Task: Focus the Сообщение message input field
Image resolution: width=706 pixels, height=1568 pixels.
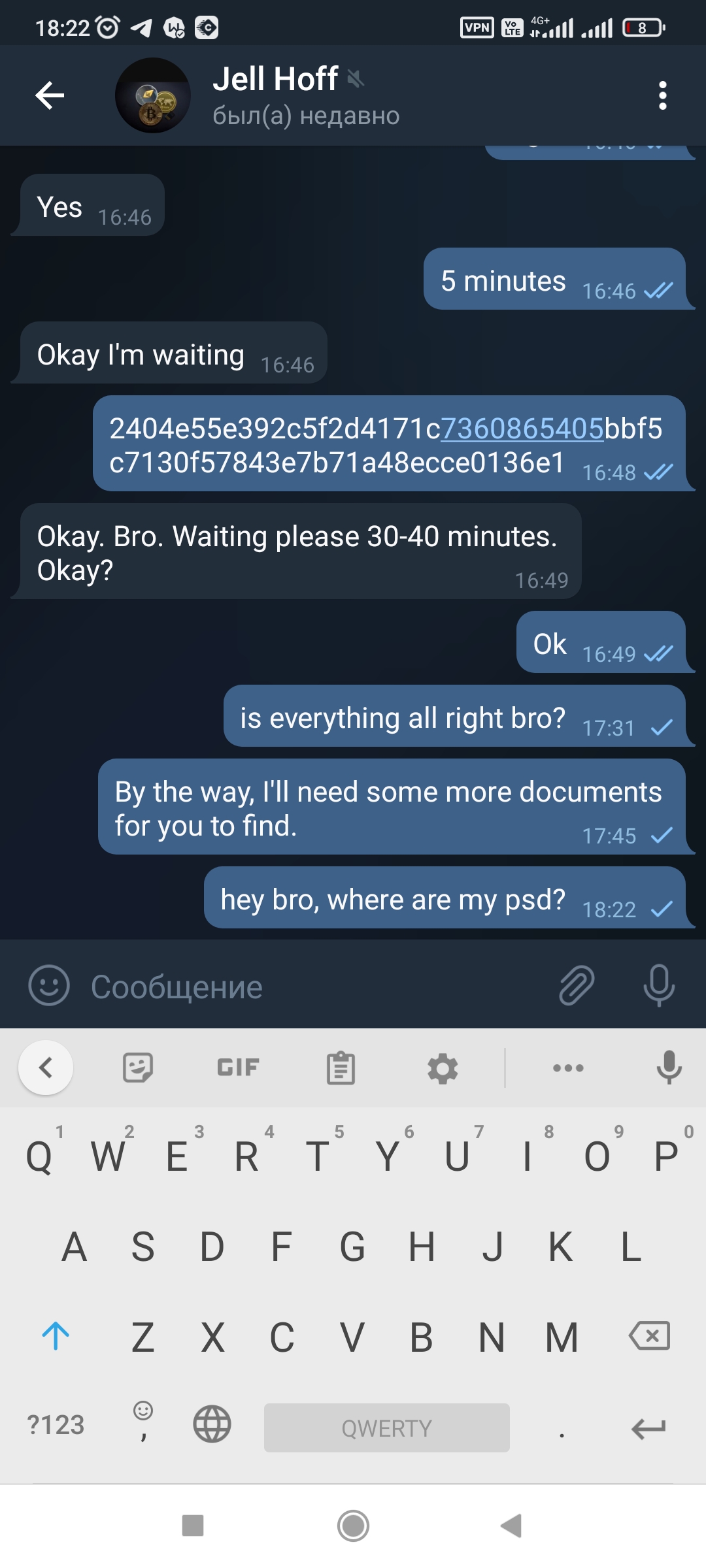Action: tap(314, 987)
